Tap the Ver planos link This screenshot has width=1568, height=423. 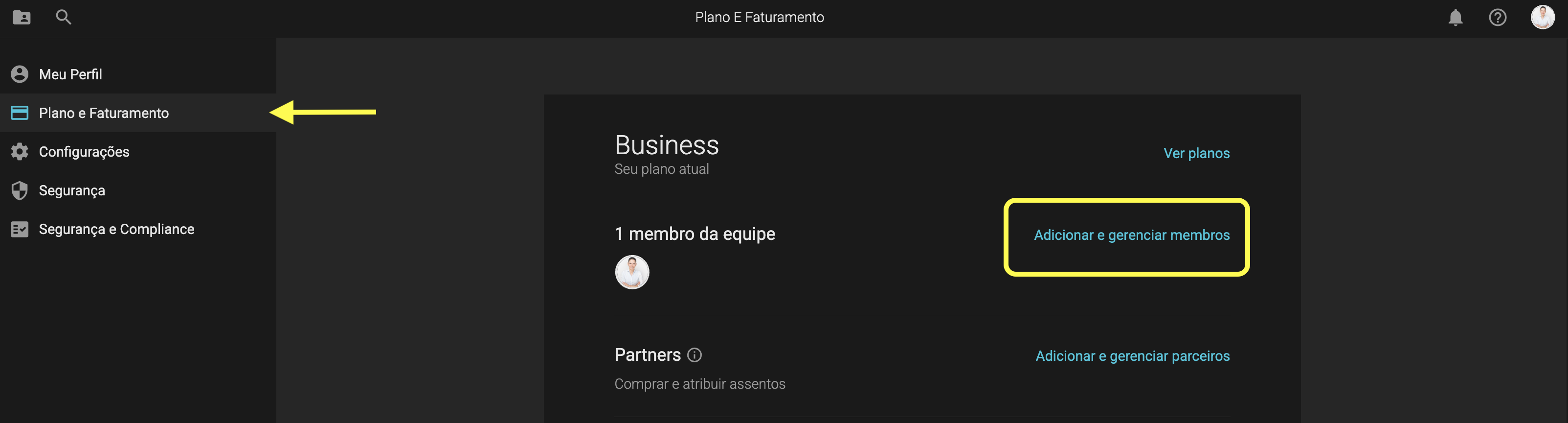[1196, 153]
